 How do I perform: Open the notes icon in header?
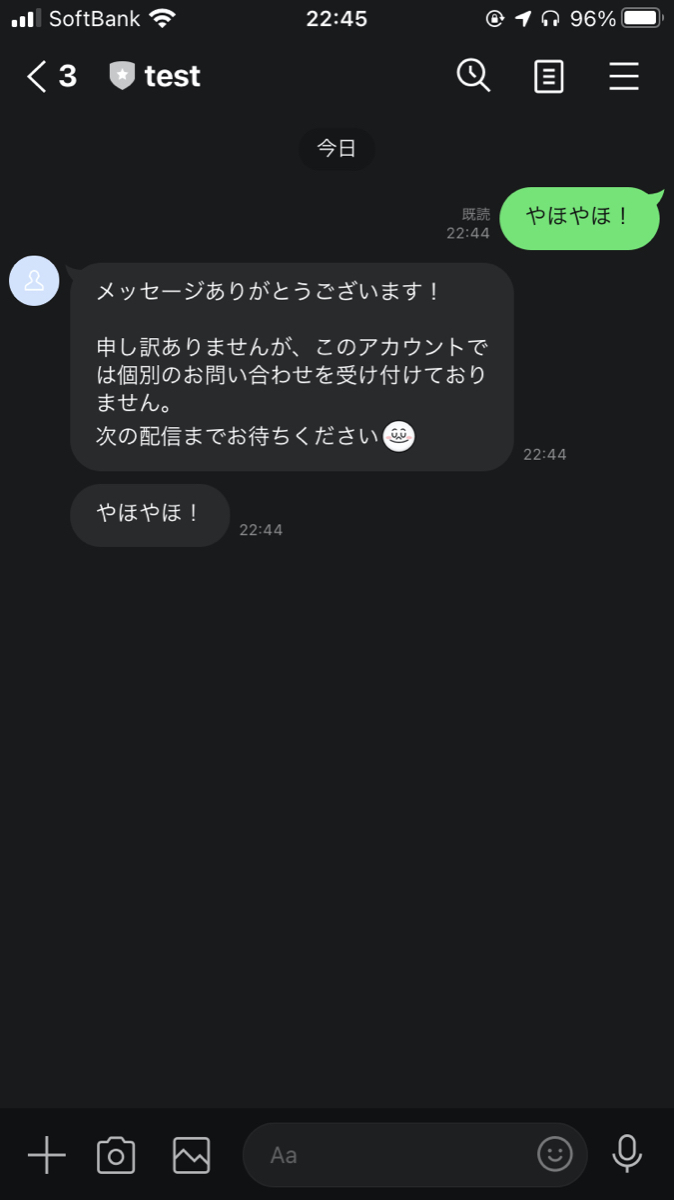point(549,77)
